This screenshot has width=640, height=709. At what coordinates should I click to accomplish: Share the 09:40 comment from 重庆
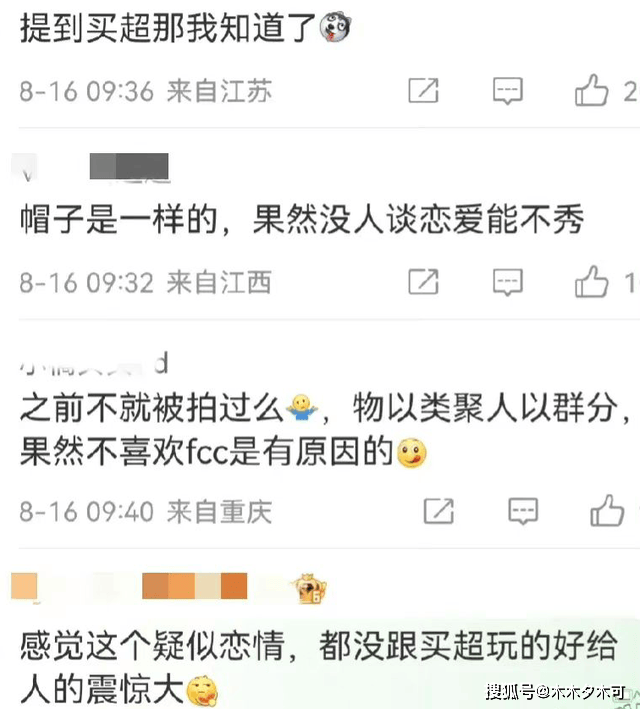tap(438, 512)
